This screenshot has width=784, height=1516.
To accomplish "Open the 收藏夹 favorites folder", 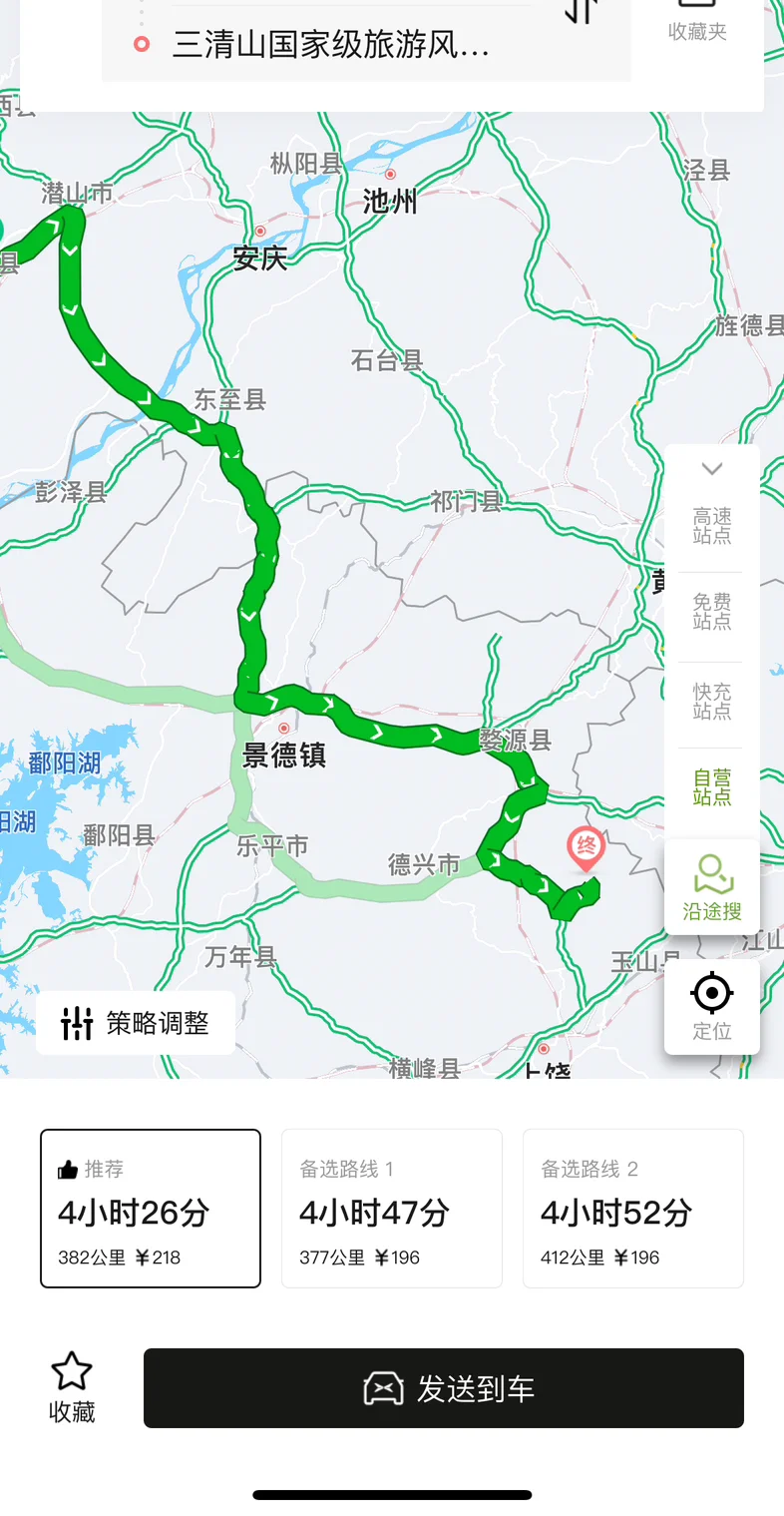I will tap(697, 22).
